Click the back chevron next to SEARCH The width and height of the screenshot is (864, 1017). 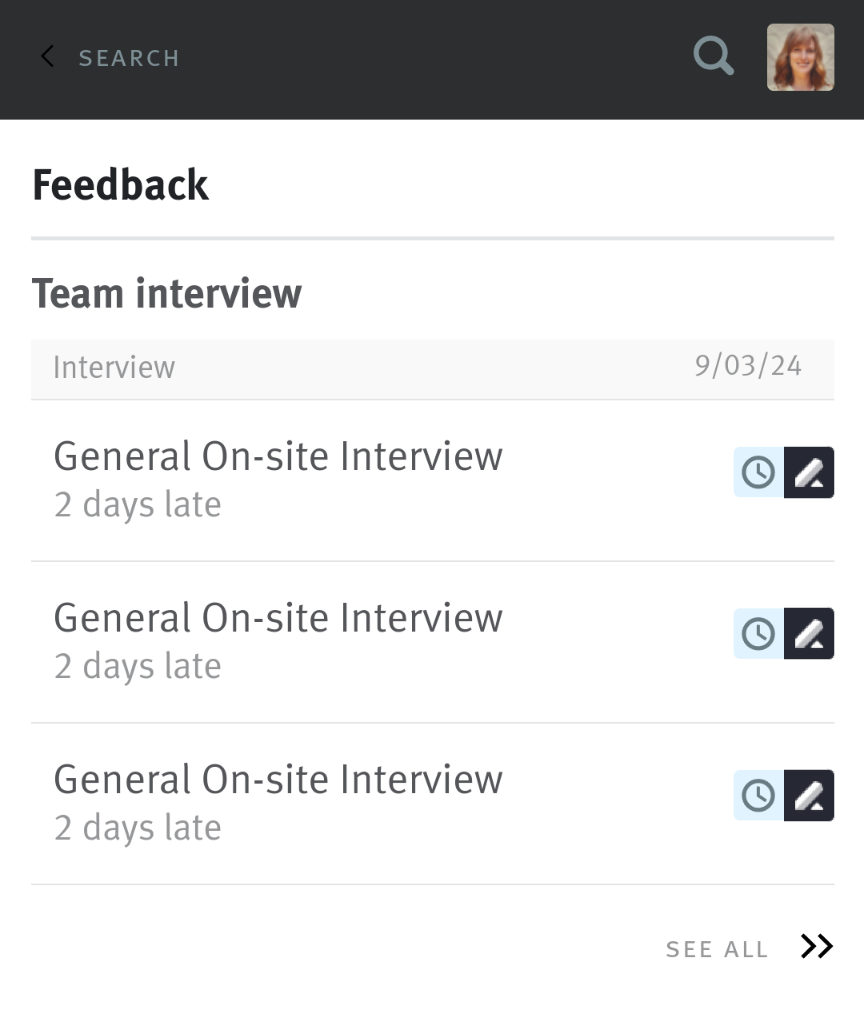pos(46,56)
